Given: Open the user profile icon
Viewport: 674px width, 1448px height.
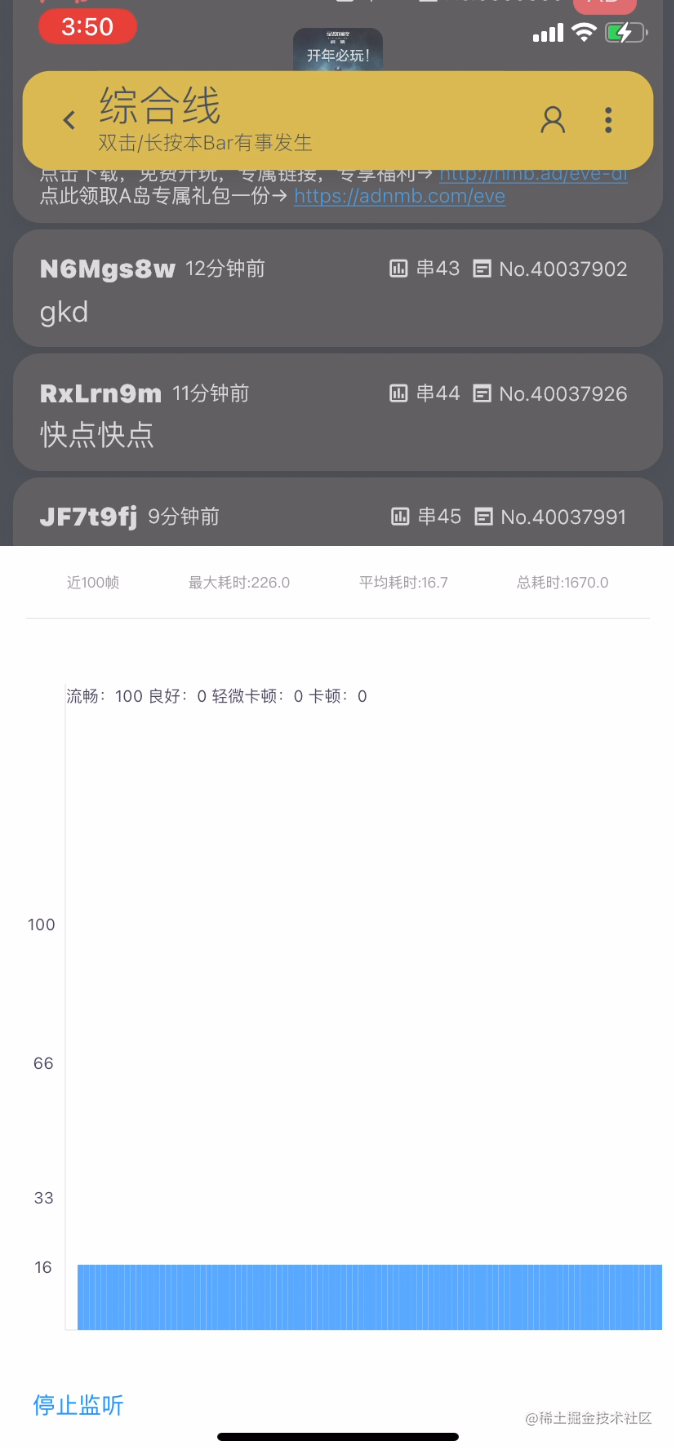Looking at the screenshot, I should (x=552, y=120).
